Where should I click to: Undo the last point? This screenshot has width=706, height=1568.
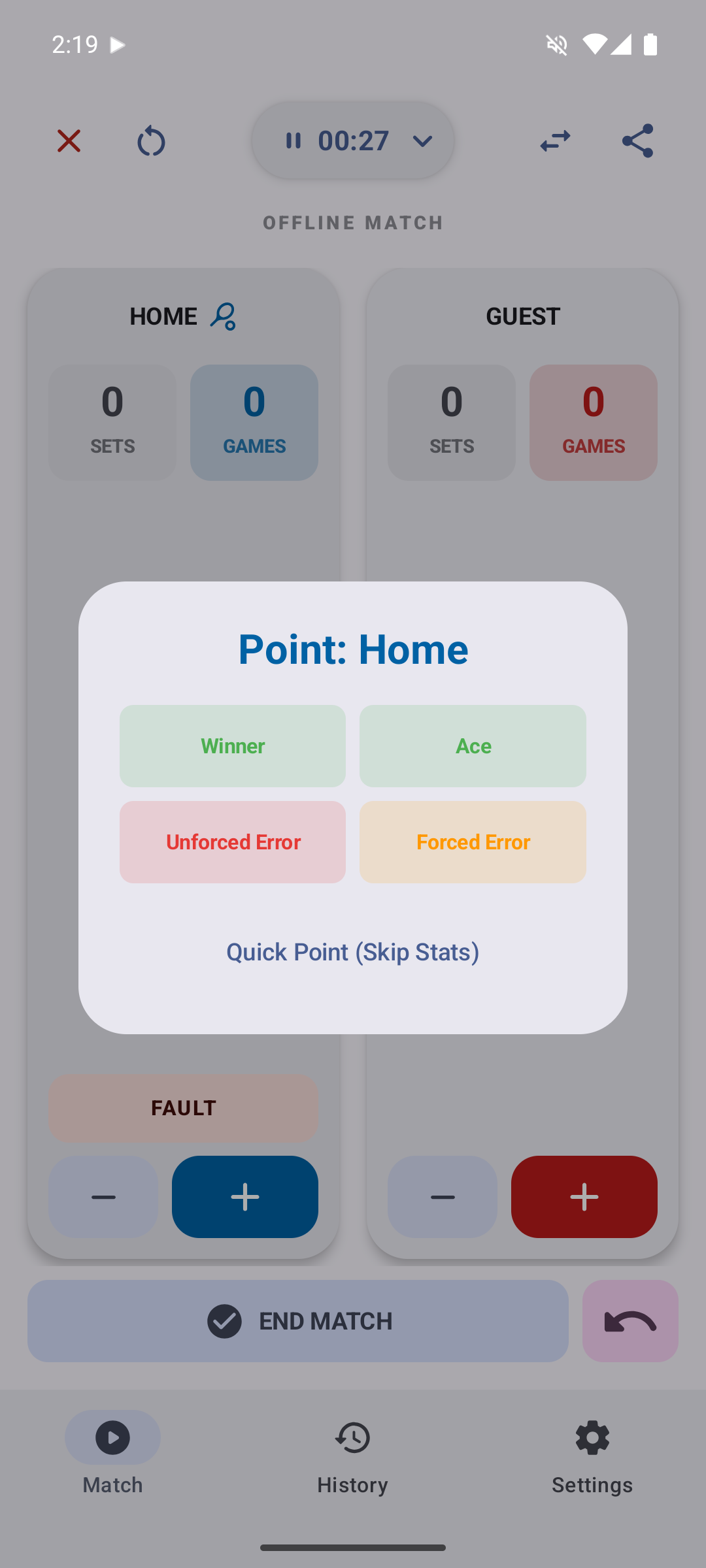coord(630,1320)
